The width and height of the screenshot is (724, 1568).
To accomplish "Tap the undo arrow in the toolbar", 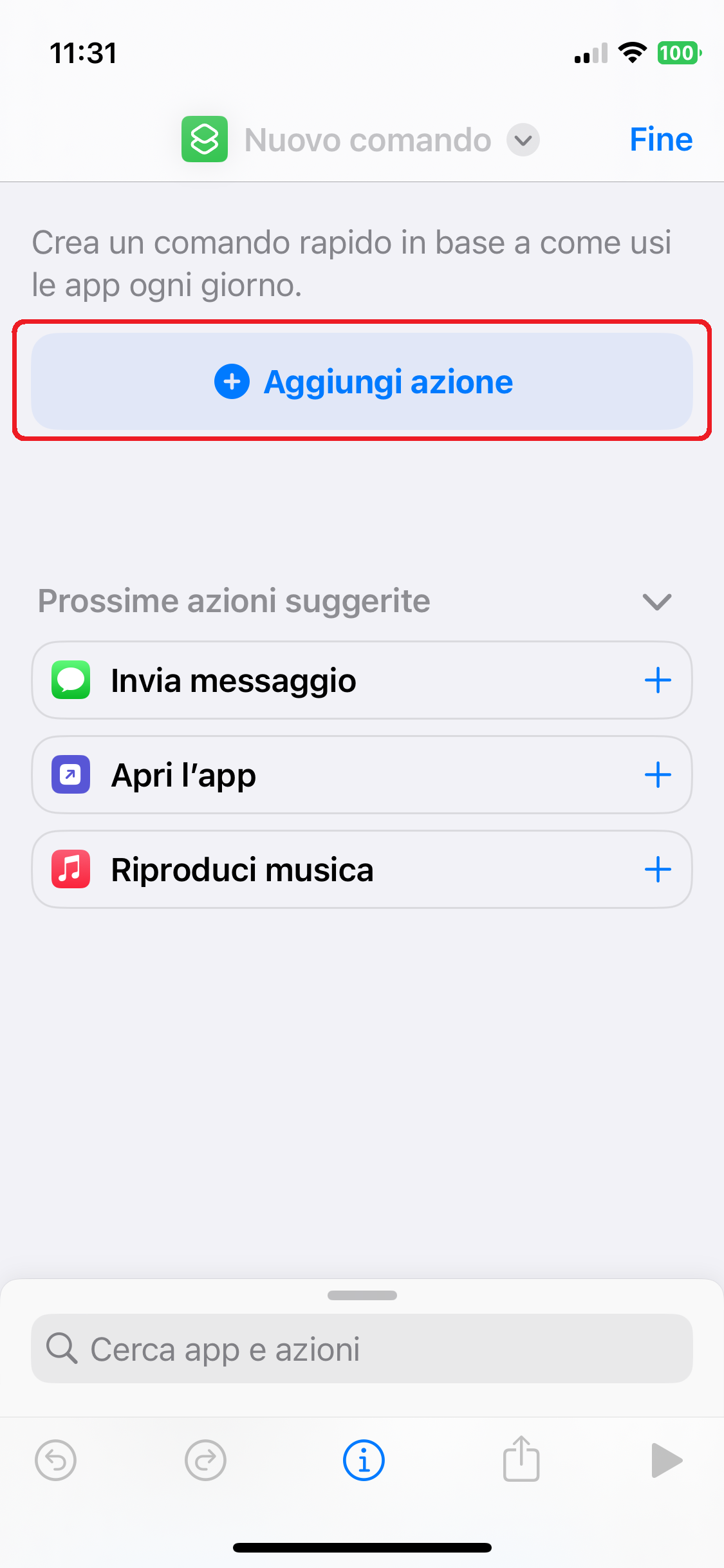I will (x=55, y=1461).
